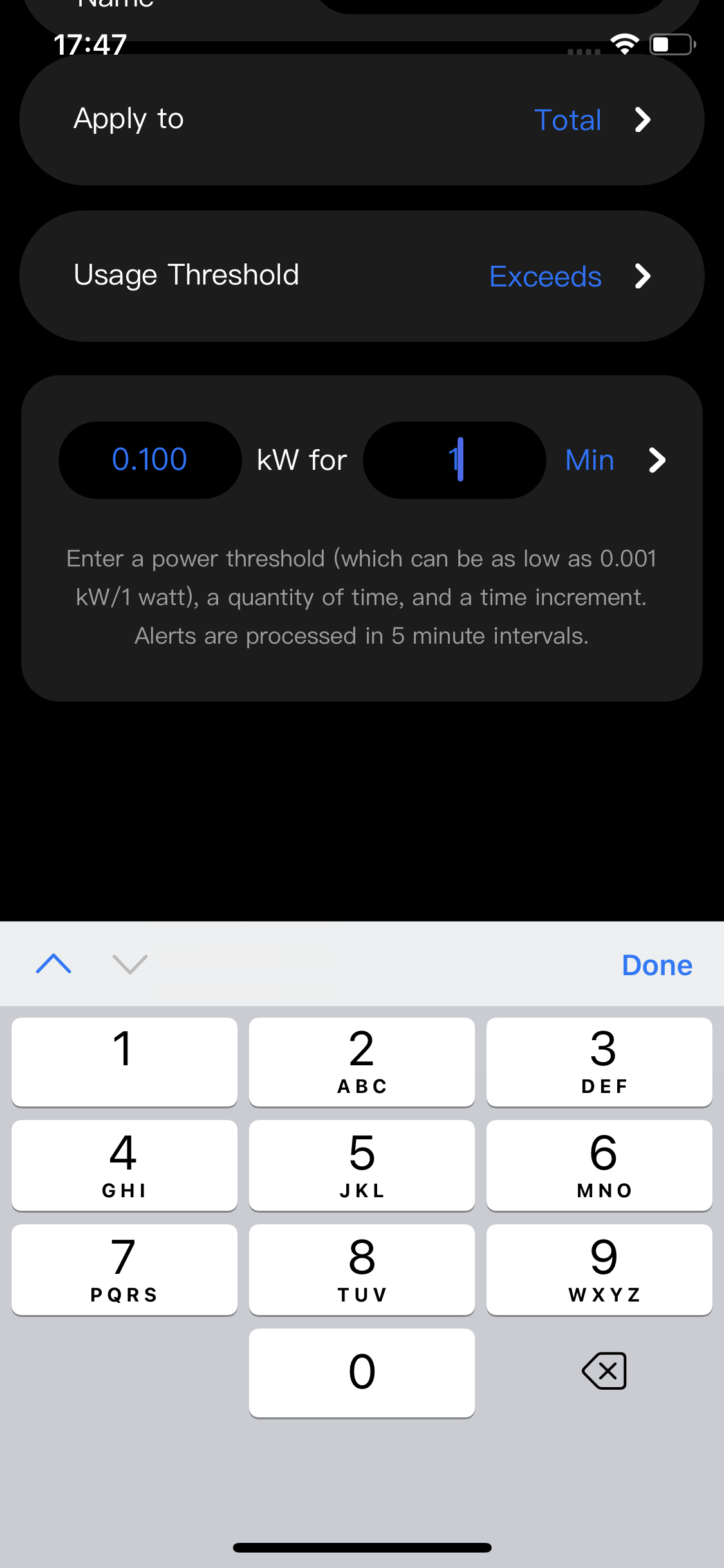Screen dimensions: 724x1568
Task: Enter 0 on the number pad
Action: click(362, 1372)
